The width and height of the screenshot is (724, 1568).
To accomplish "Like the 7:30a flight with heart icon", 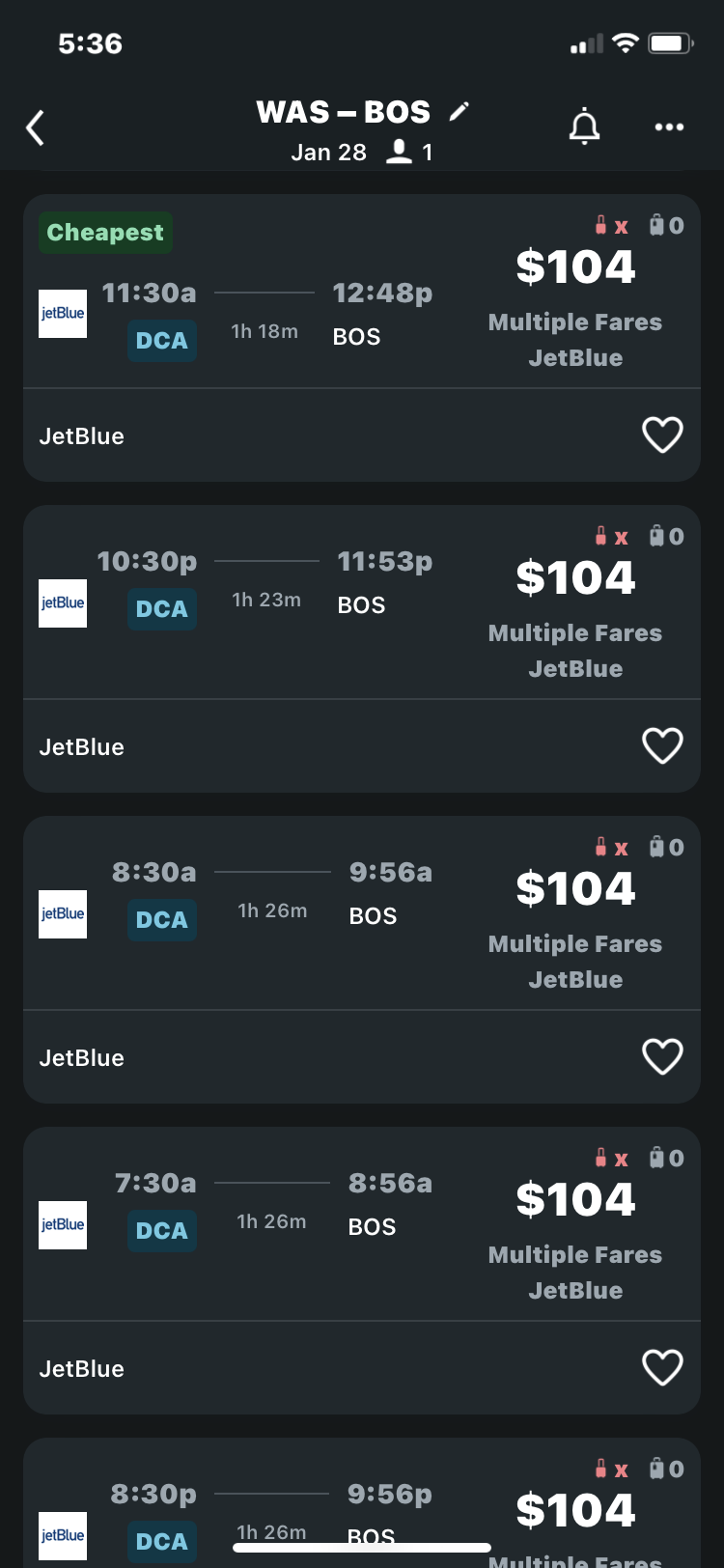I will pos(662,1368).
